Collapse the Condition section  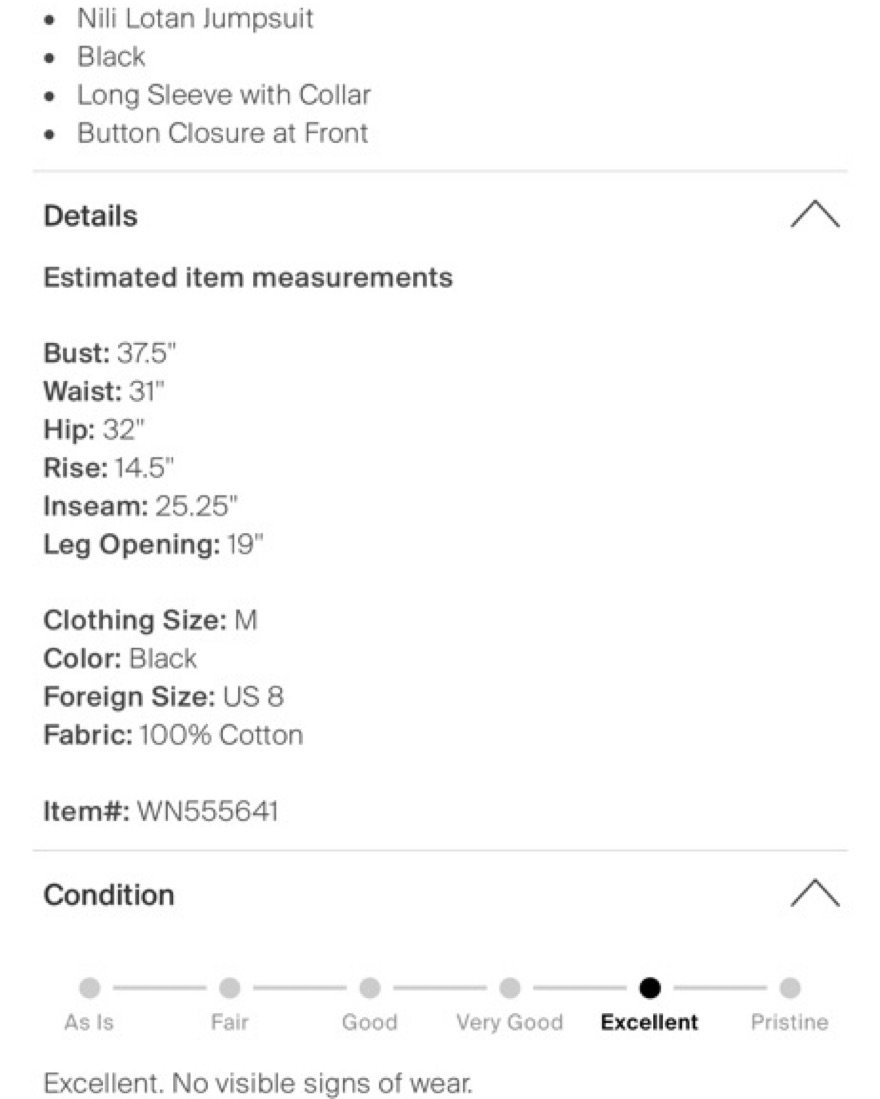815,893
